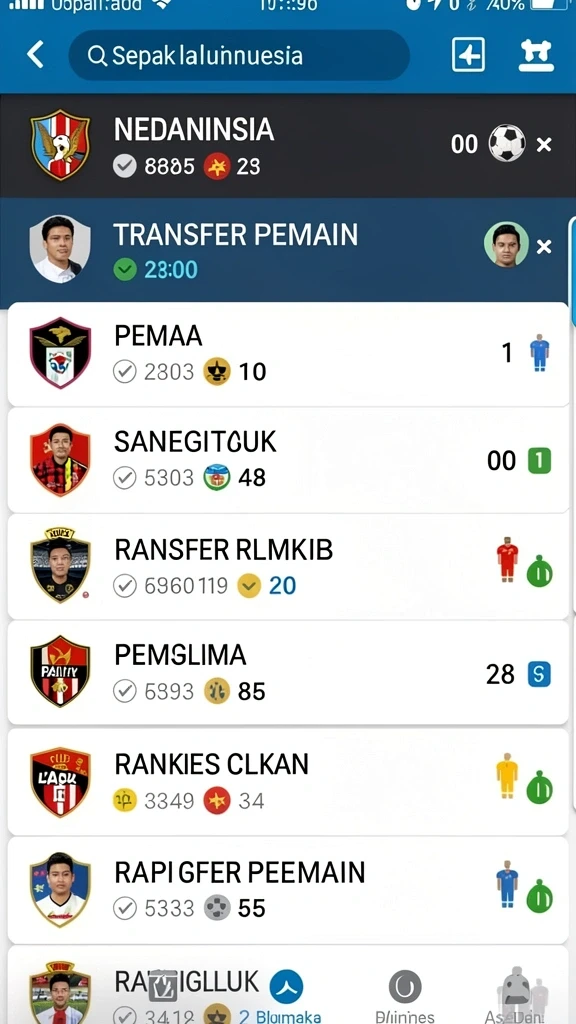
Task: Close the TRANSFER PEMAIN banner
Action: [x=544, y=246]
